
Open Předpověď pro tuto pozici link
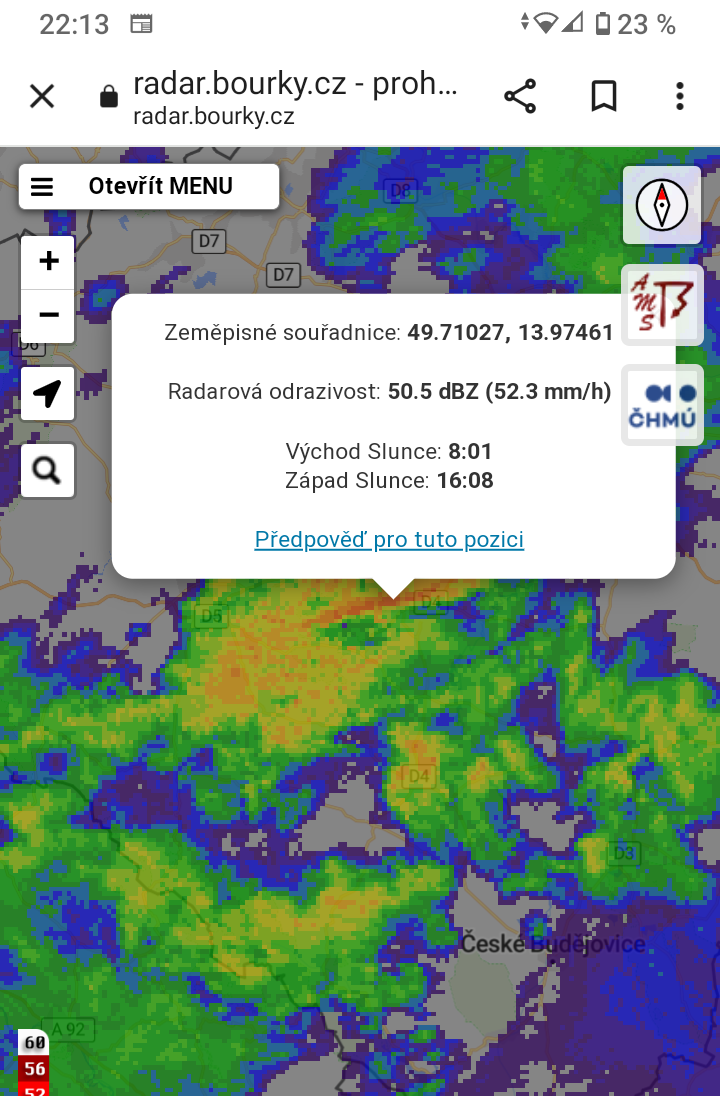(389, 540)
